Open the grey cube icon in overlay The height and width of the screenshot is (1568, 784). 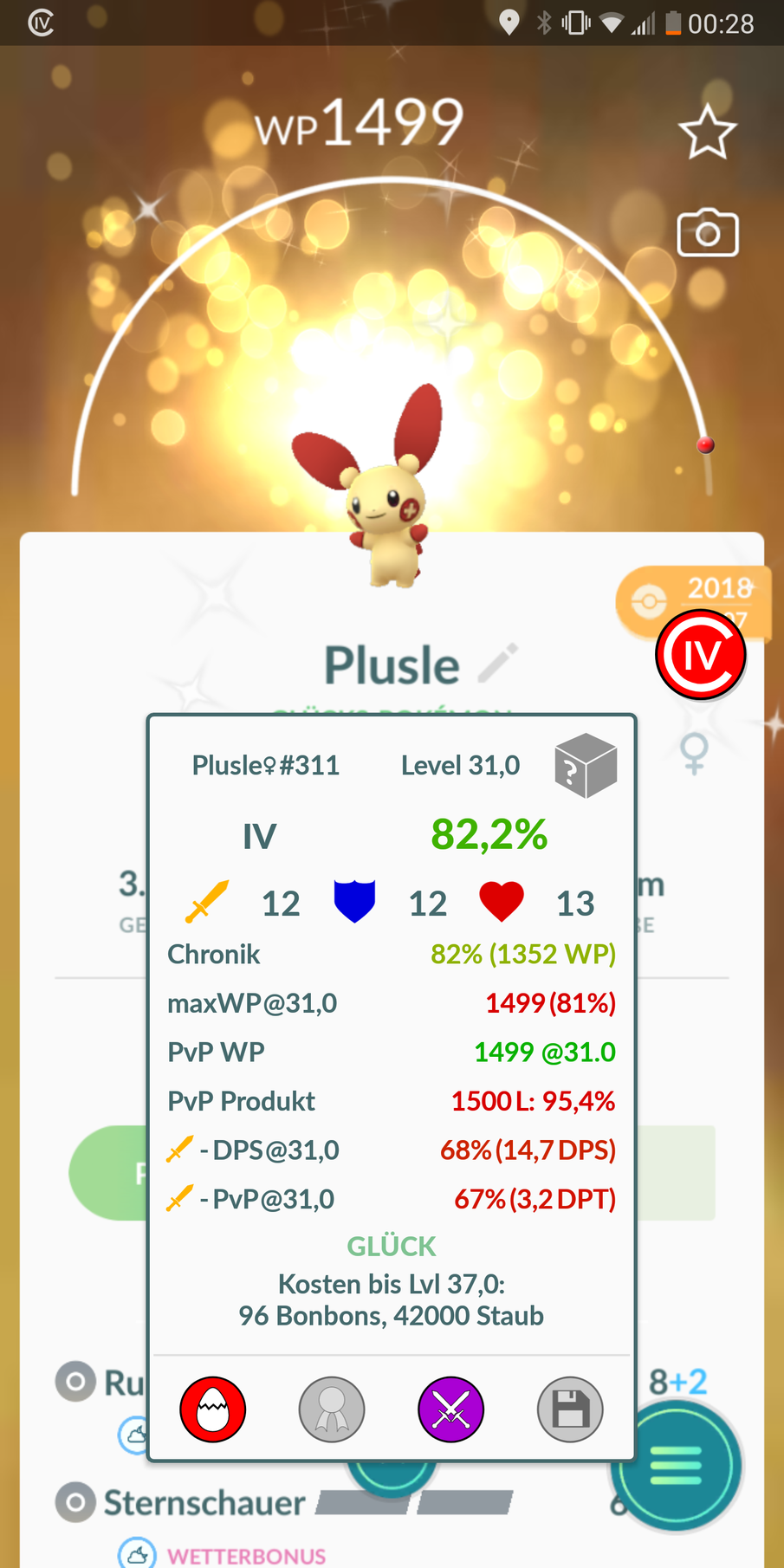coord(586,766)
